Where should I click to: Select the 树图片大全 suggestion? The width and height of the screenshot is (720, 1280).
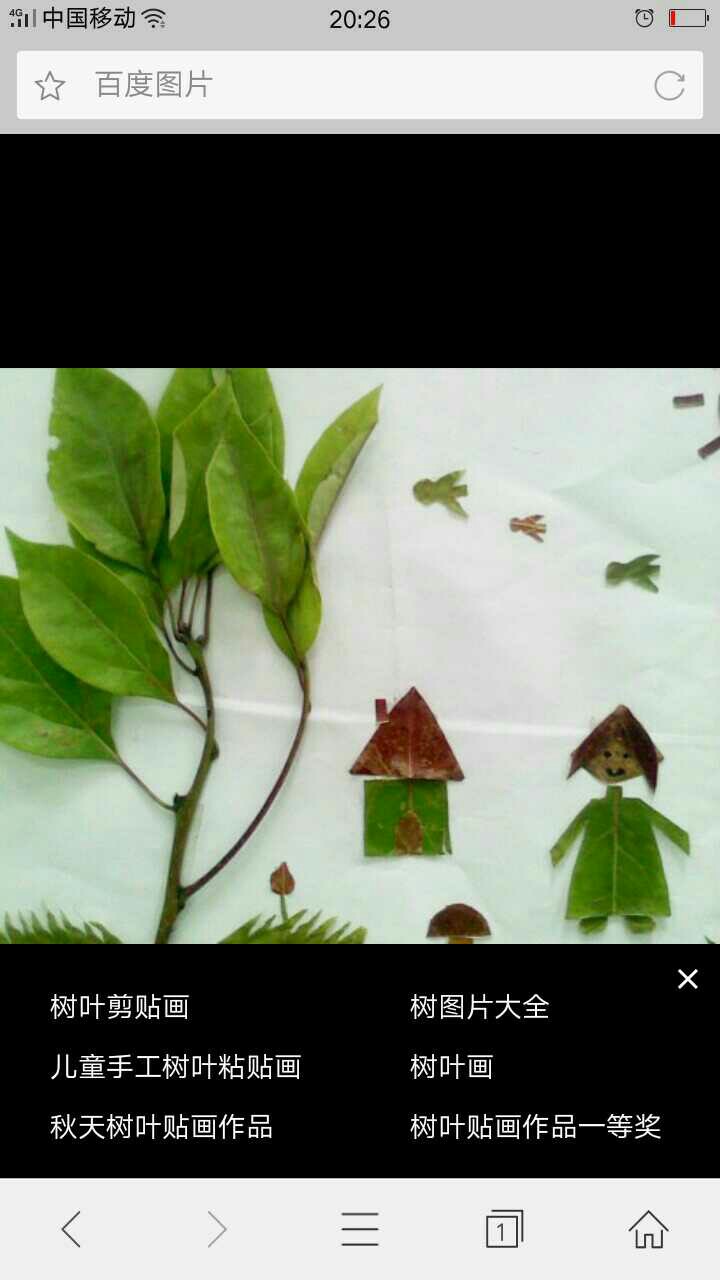tap(480, 1007)
